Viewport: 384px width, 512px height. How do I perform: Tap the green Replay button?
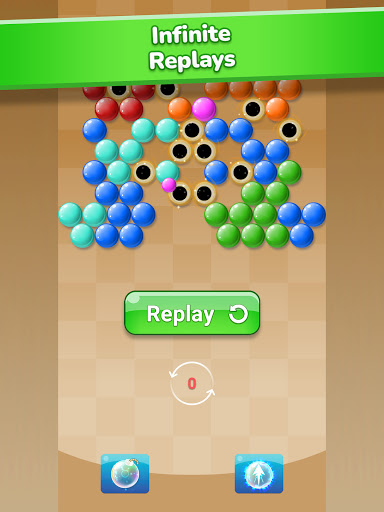pos(192,313)
